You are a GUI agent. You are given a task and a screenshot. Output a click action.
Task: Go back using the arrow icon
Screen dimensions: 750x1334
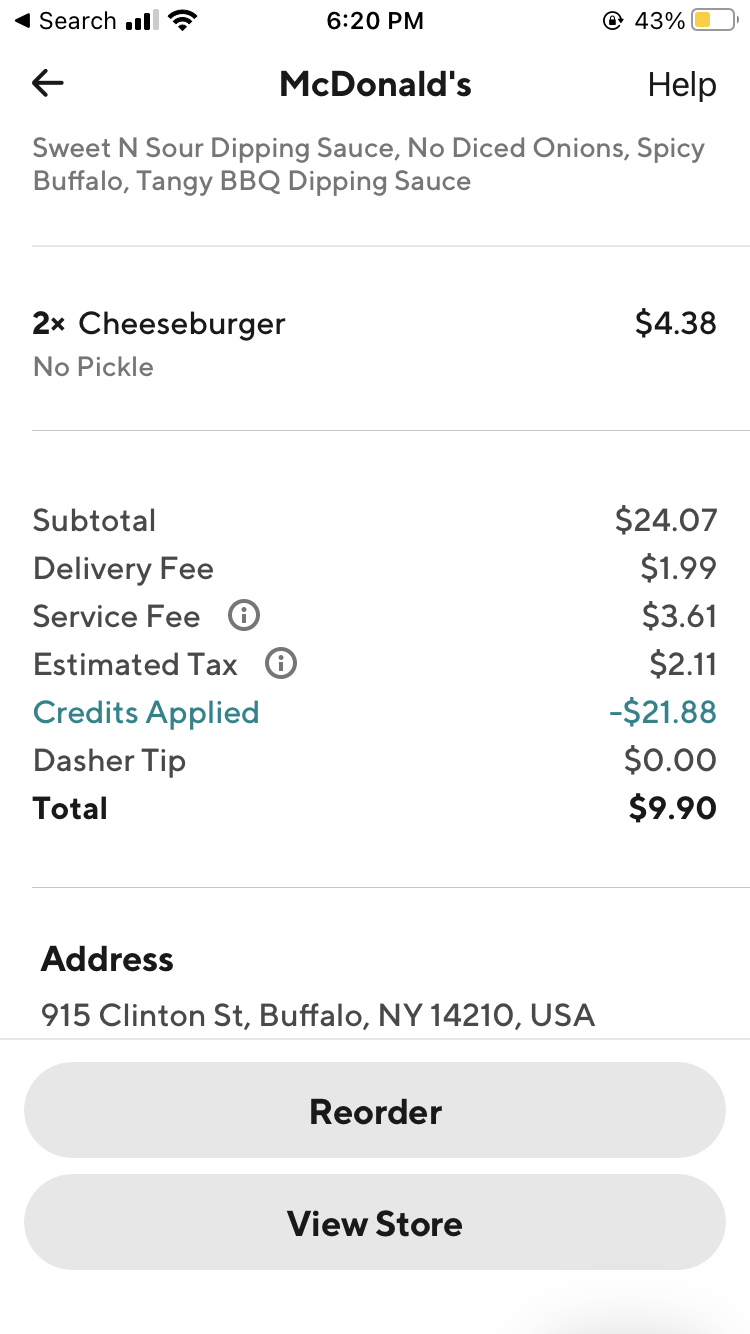point(48,84)
